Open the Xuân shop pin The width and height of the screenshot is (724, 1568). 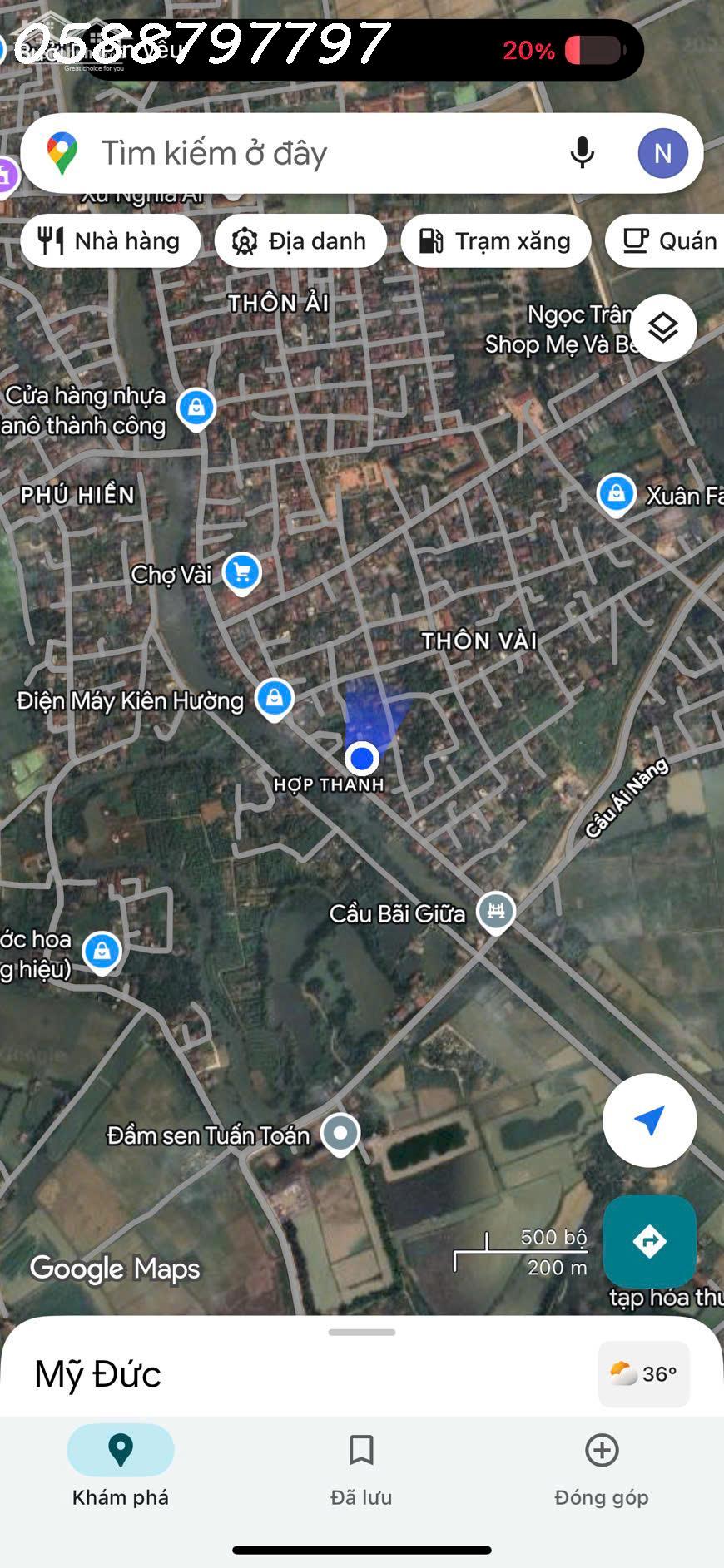(x=616, y=494)
